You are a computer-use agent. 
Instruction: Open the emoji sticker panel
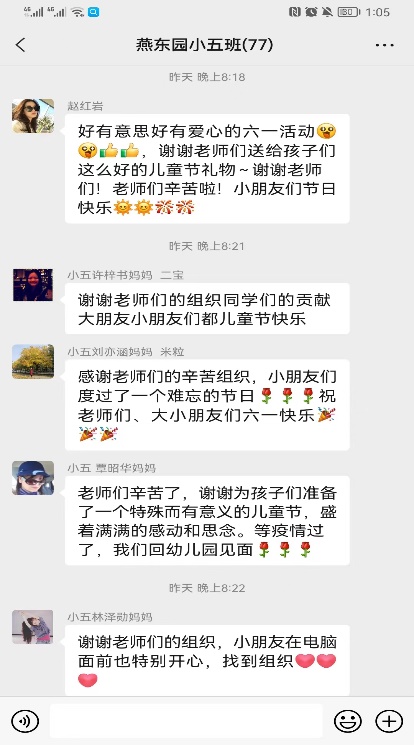(348, 721)
